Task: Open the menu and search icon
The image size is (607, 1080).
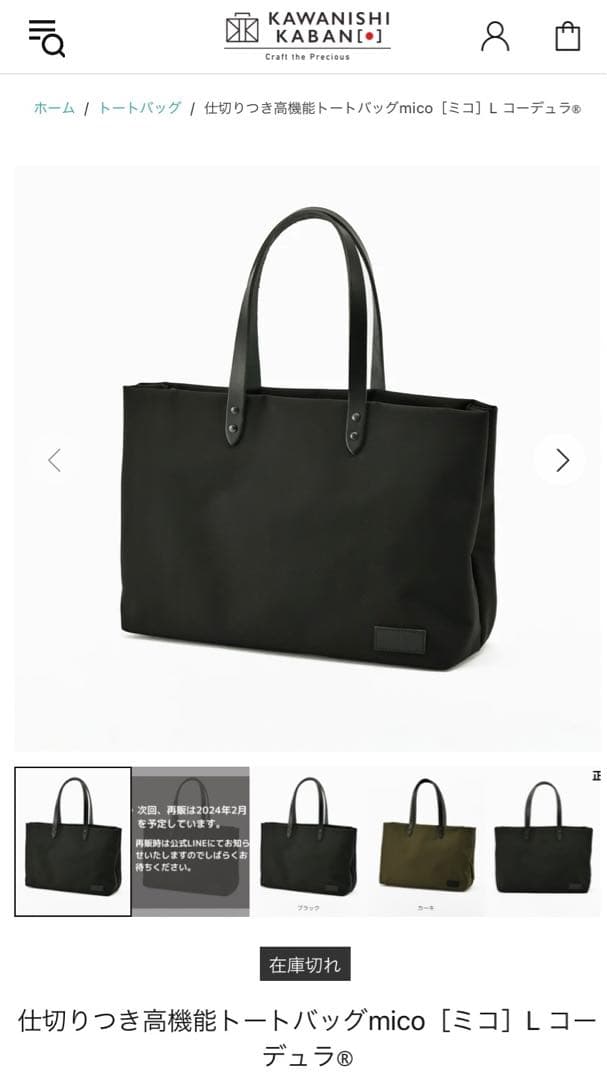Action: (x=46, y=37)
